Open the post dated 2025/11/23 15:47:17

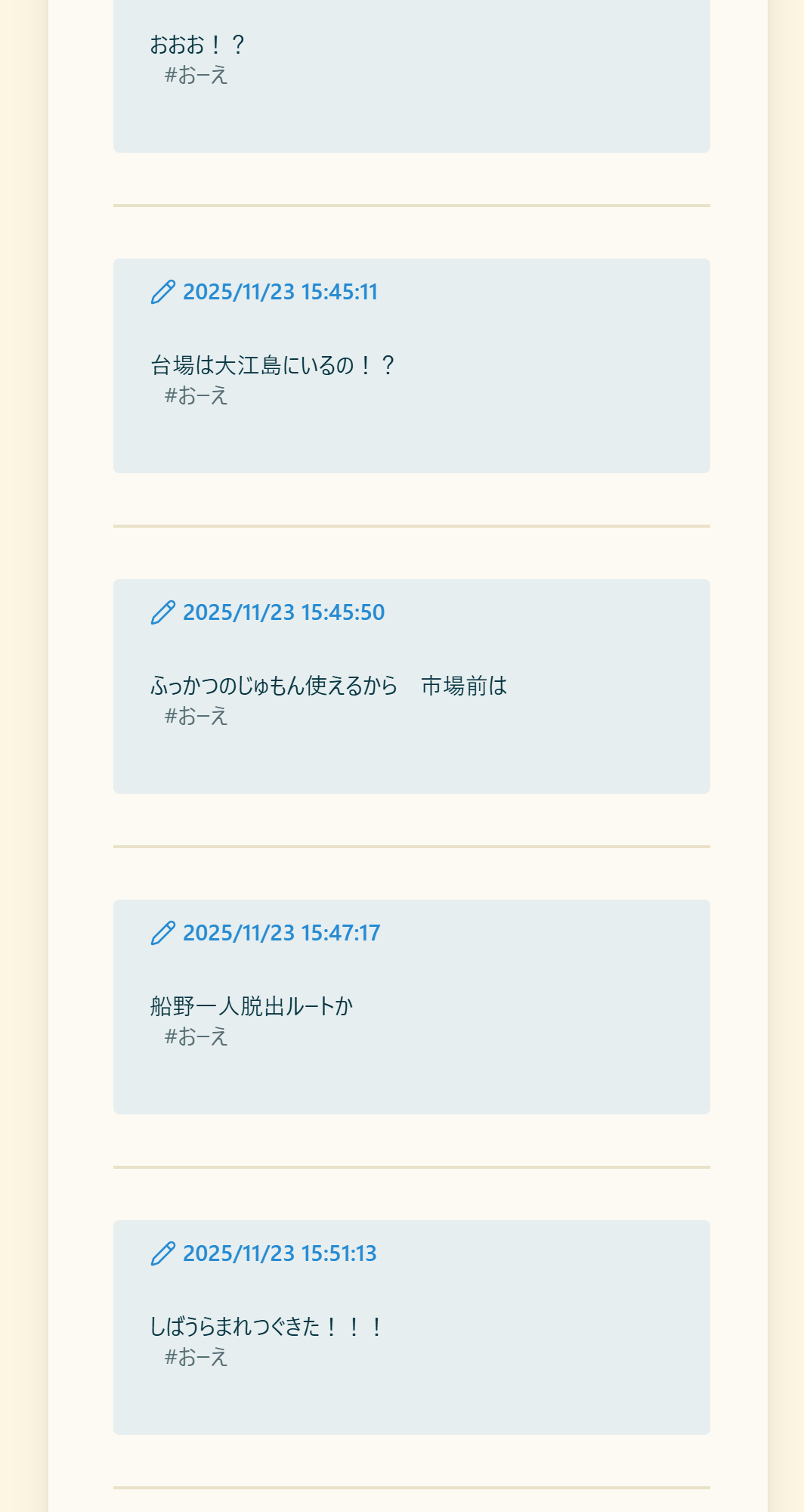(x=281, y=933)
